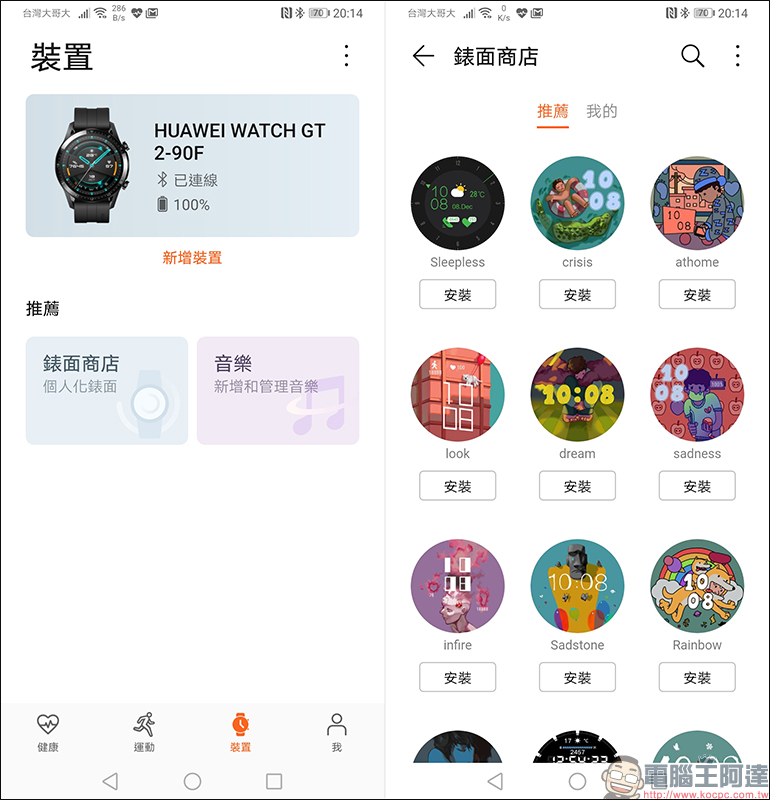
Task: Install the crisis watch face
Action: click(x=577, y=295)
